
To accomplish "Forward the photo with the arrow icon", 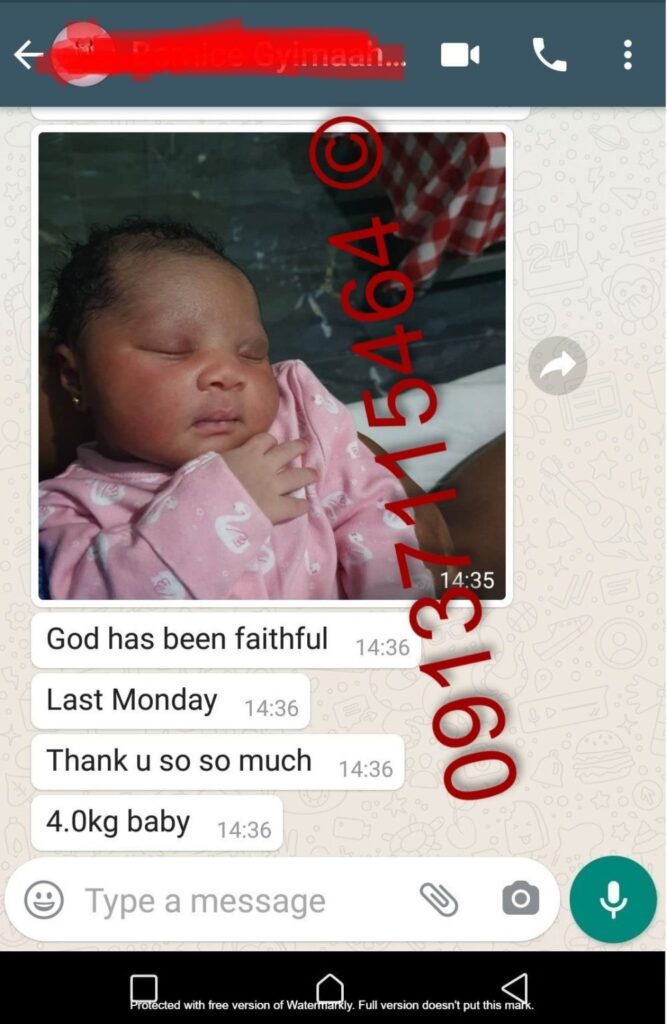I will (557, 366).
